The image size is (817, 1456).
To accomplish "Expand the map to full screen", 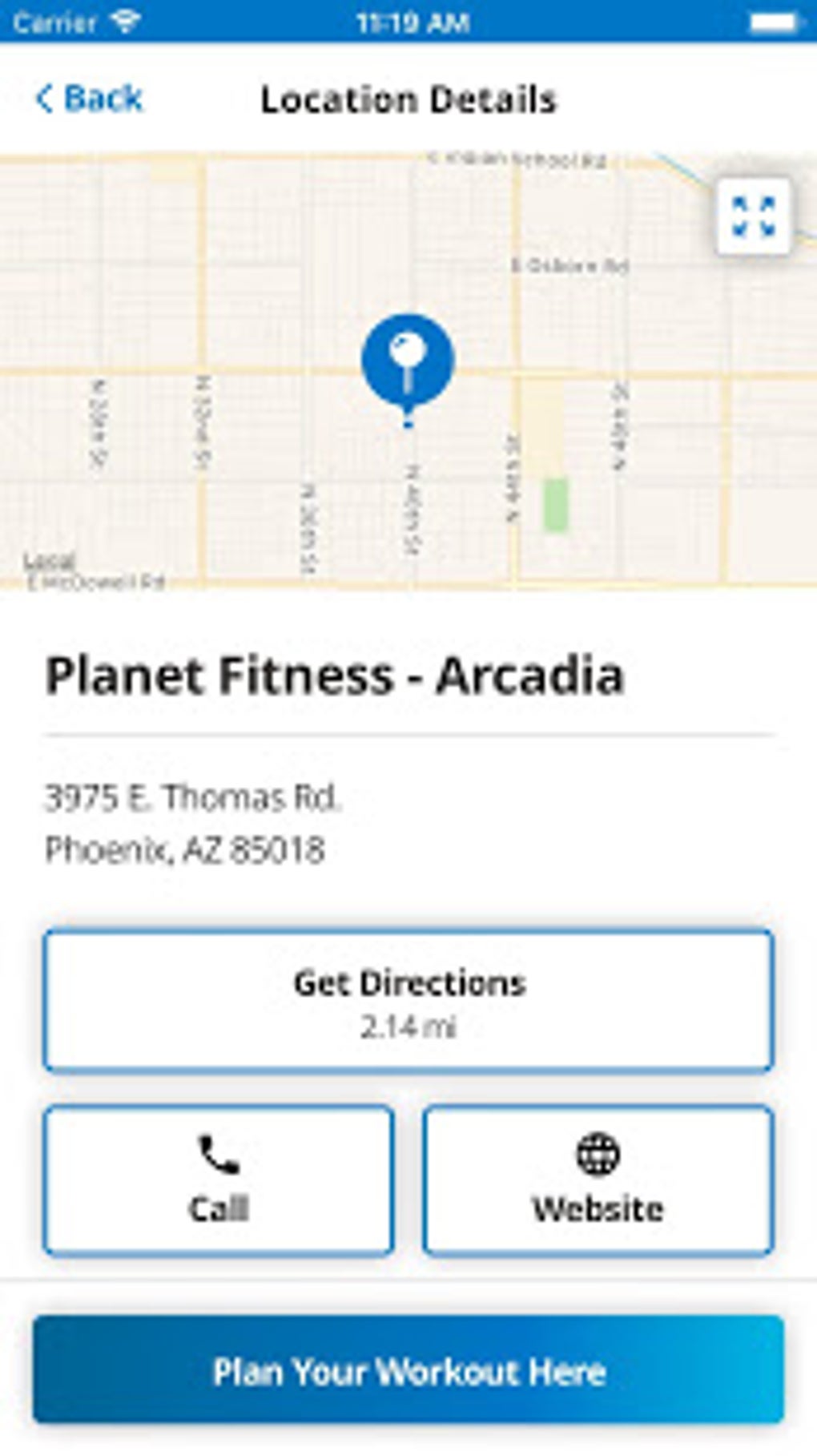I will click(x=754, y=216).
